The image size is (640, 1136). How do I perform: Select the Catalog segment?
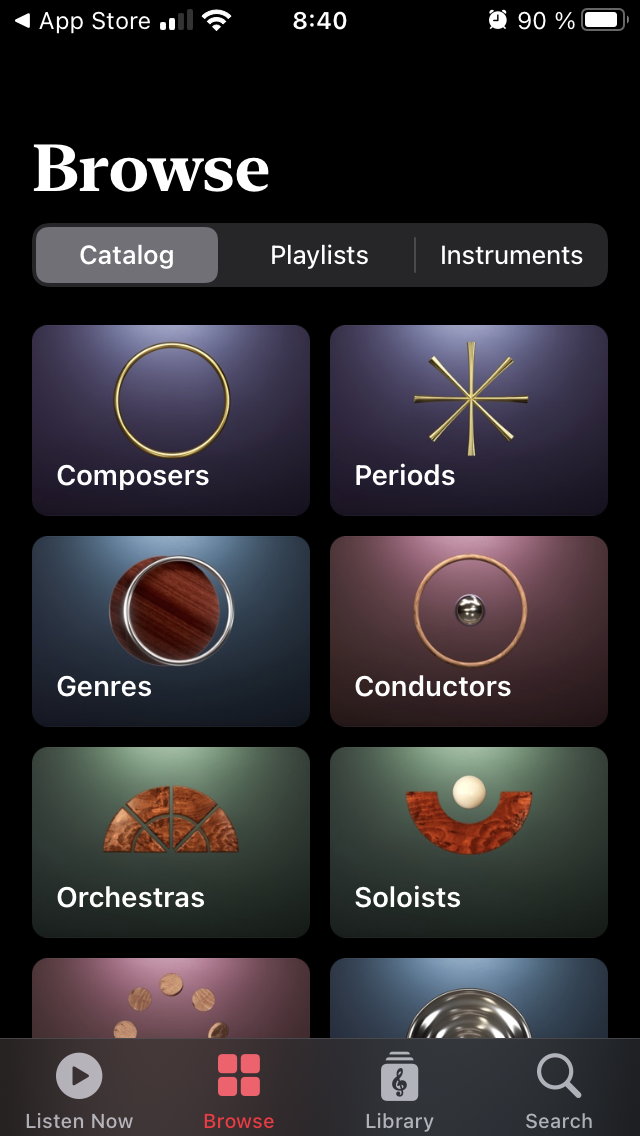[127, 255]
